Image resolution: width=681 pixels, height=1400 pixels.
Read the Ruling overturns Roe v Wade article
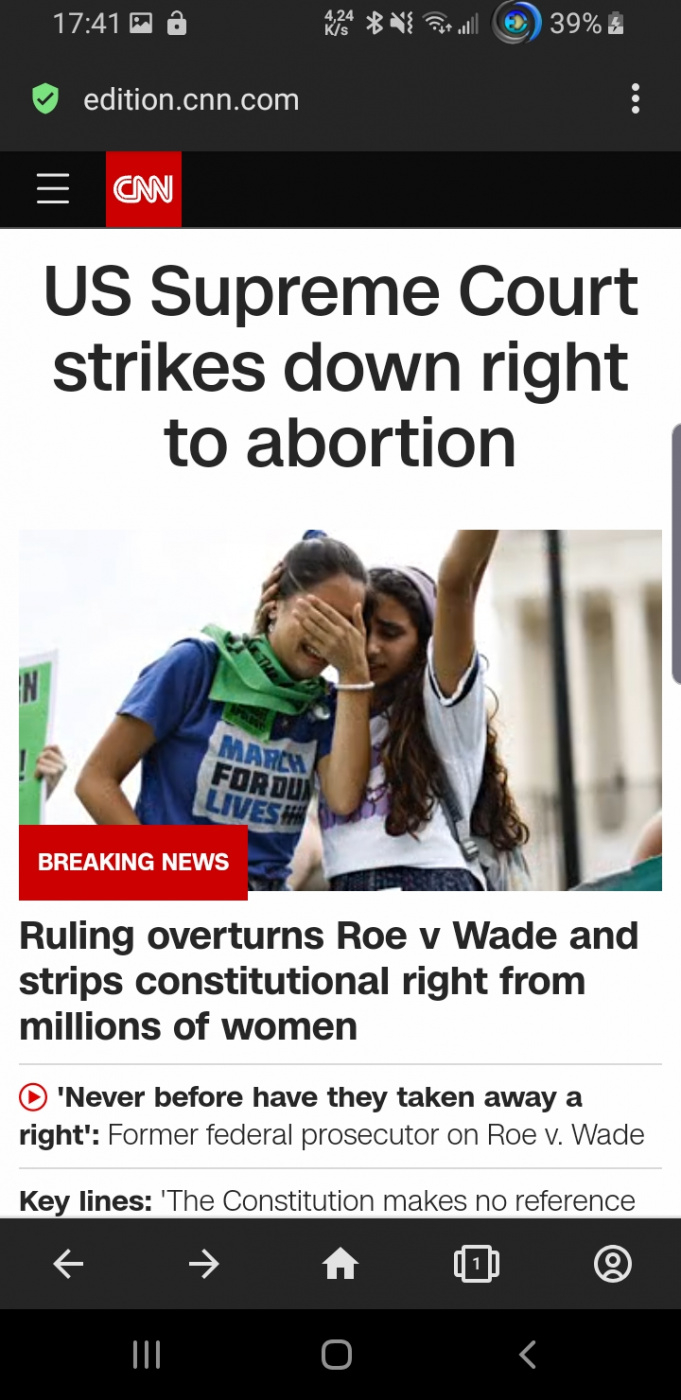pyautogui.click(x=328, y=980)
